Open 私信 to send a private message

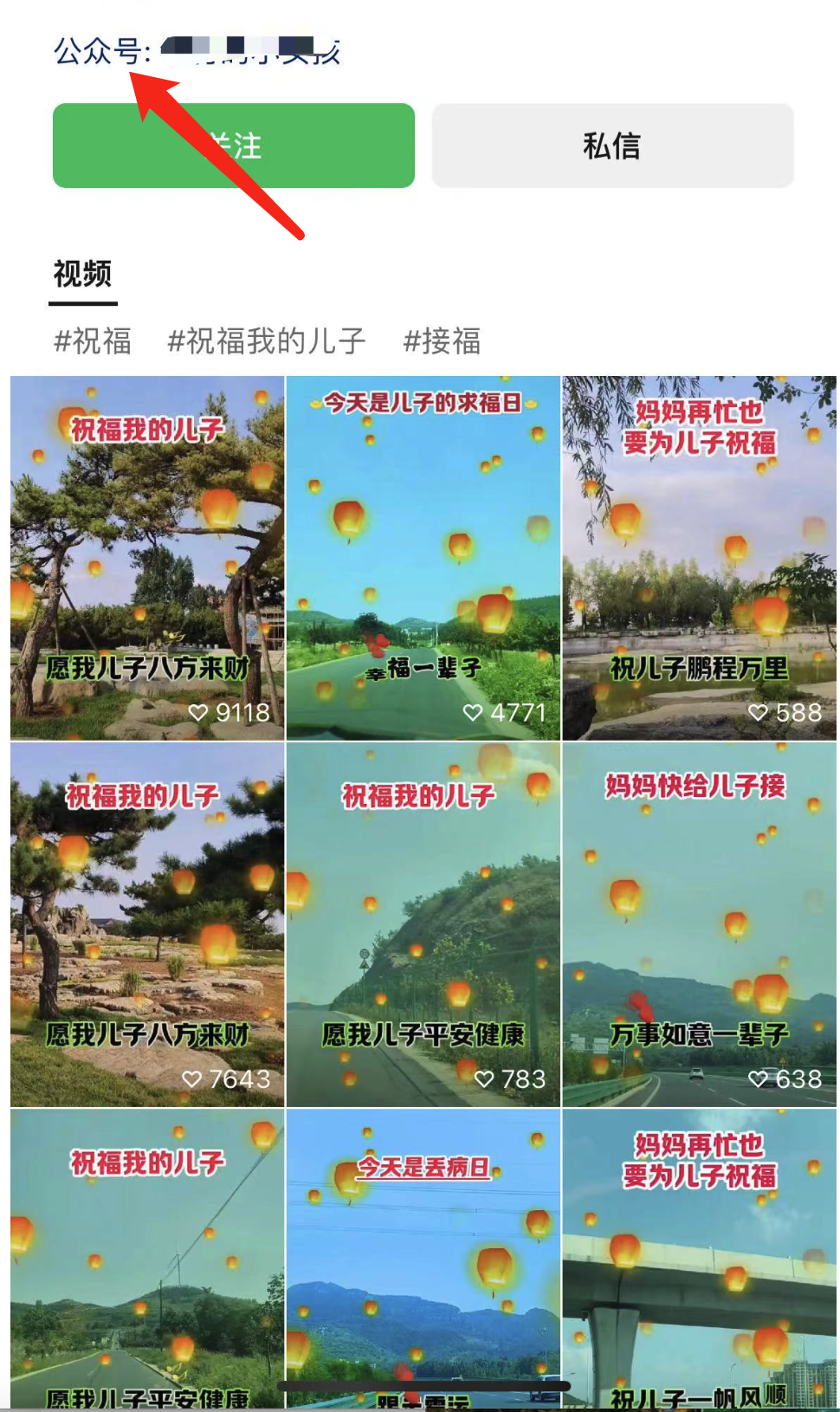[612, 146]
